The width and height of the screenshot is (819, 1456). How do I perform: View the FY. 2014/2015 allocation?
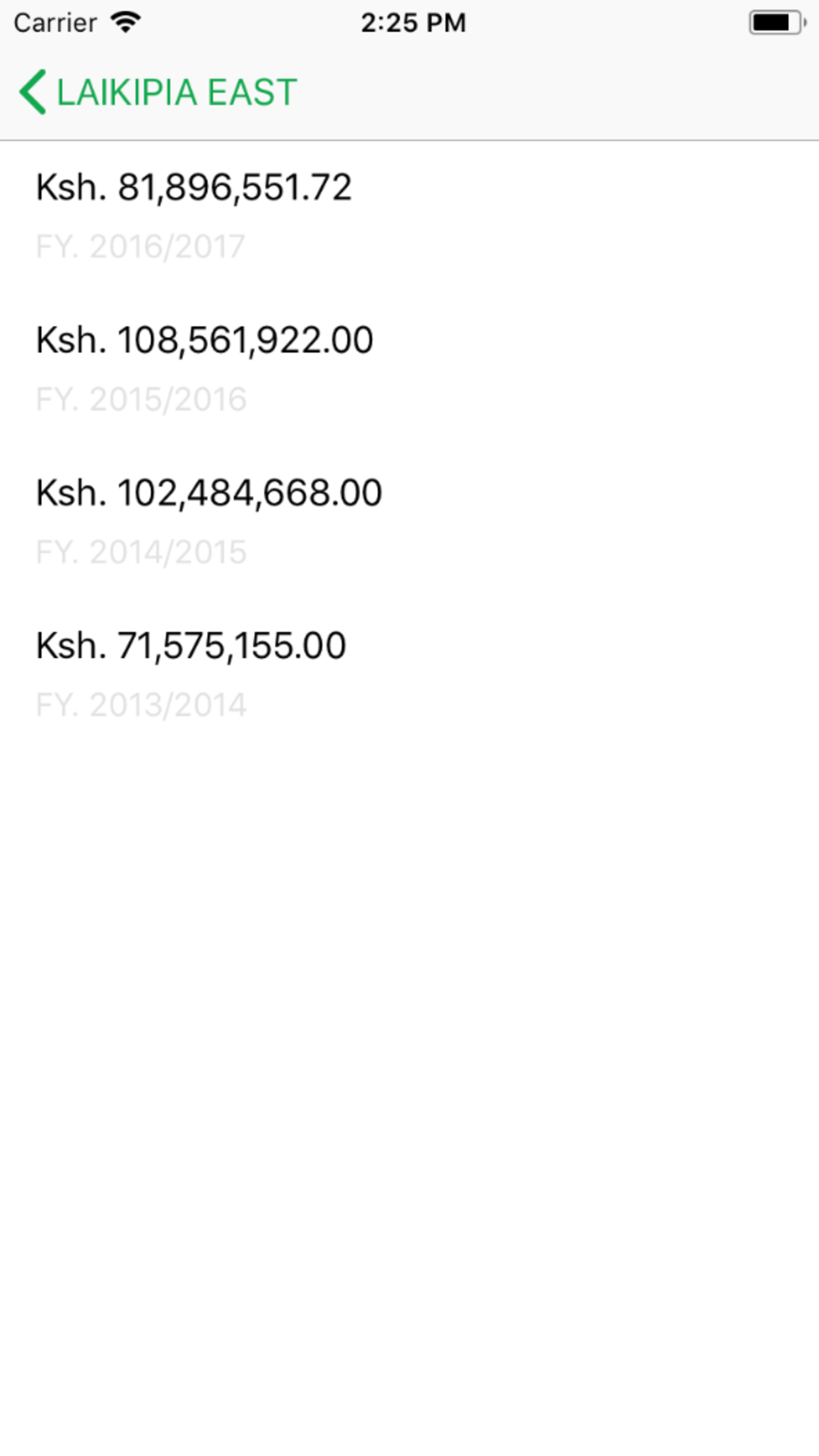409,523
